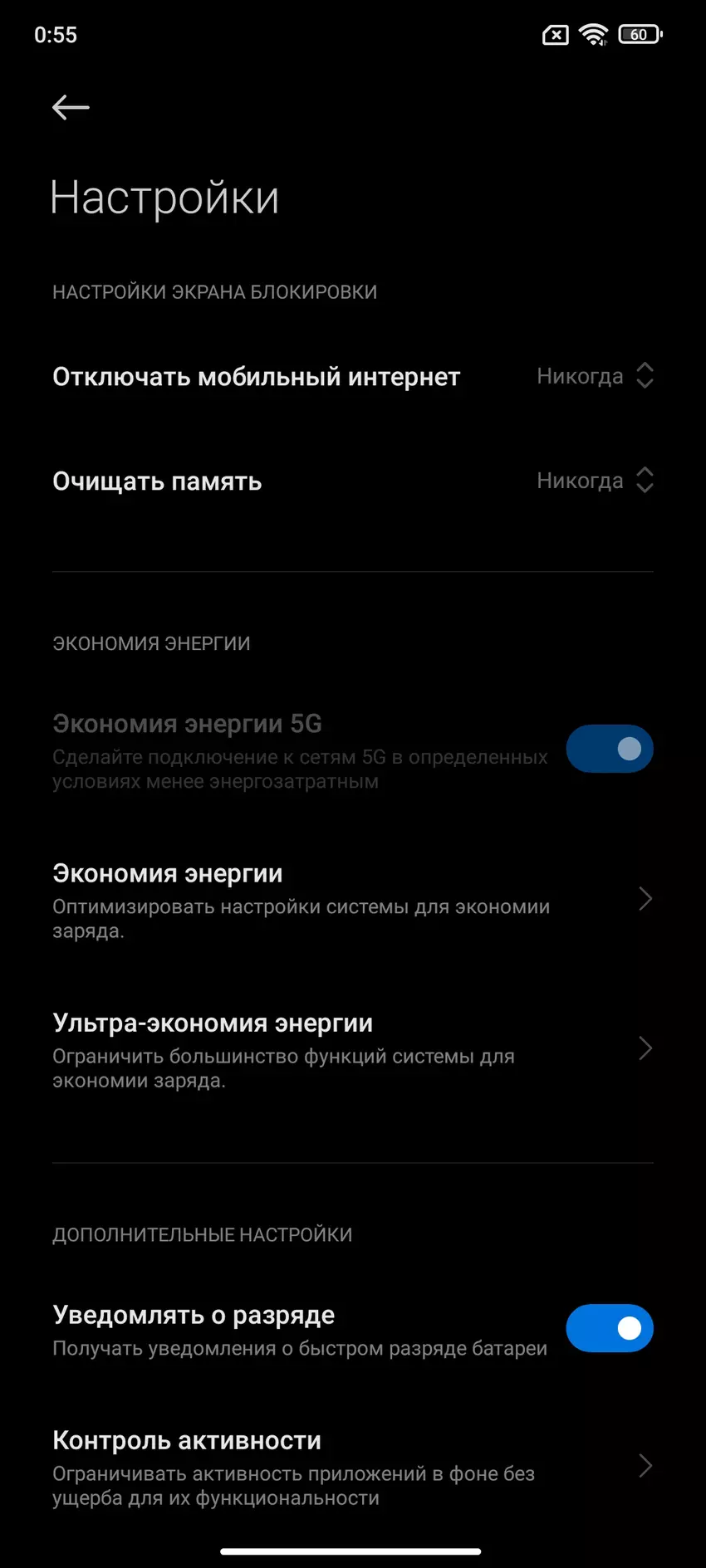
Task: Disable the "Уведомлять о разряде" switch
Action: (609, 1328)
